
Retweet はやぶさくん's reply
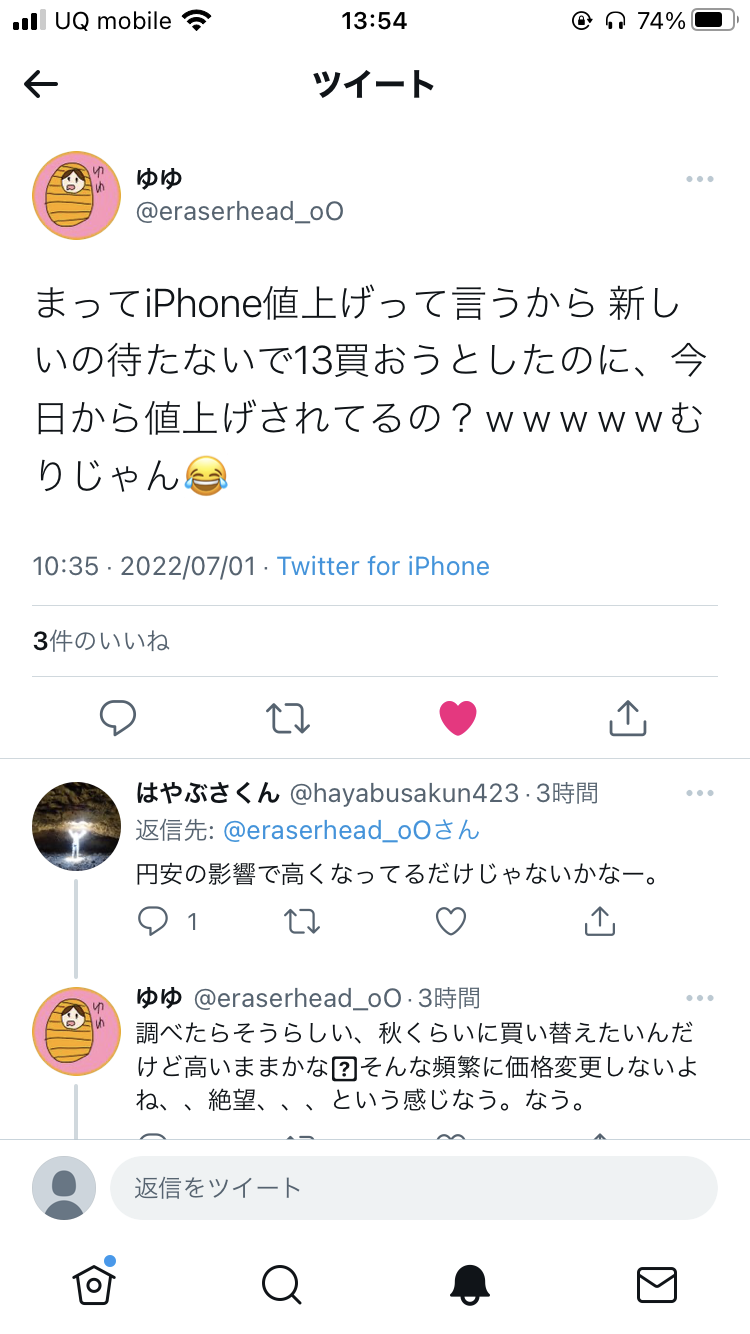[x=302, y=920]
